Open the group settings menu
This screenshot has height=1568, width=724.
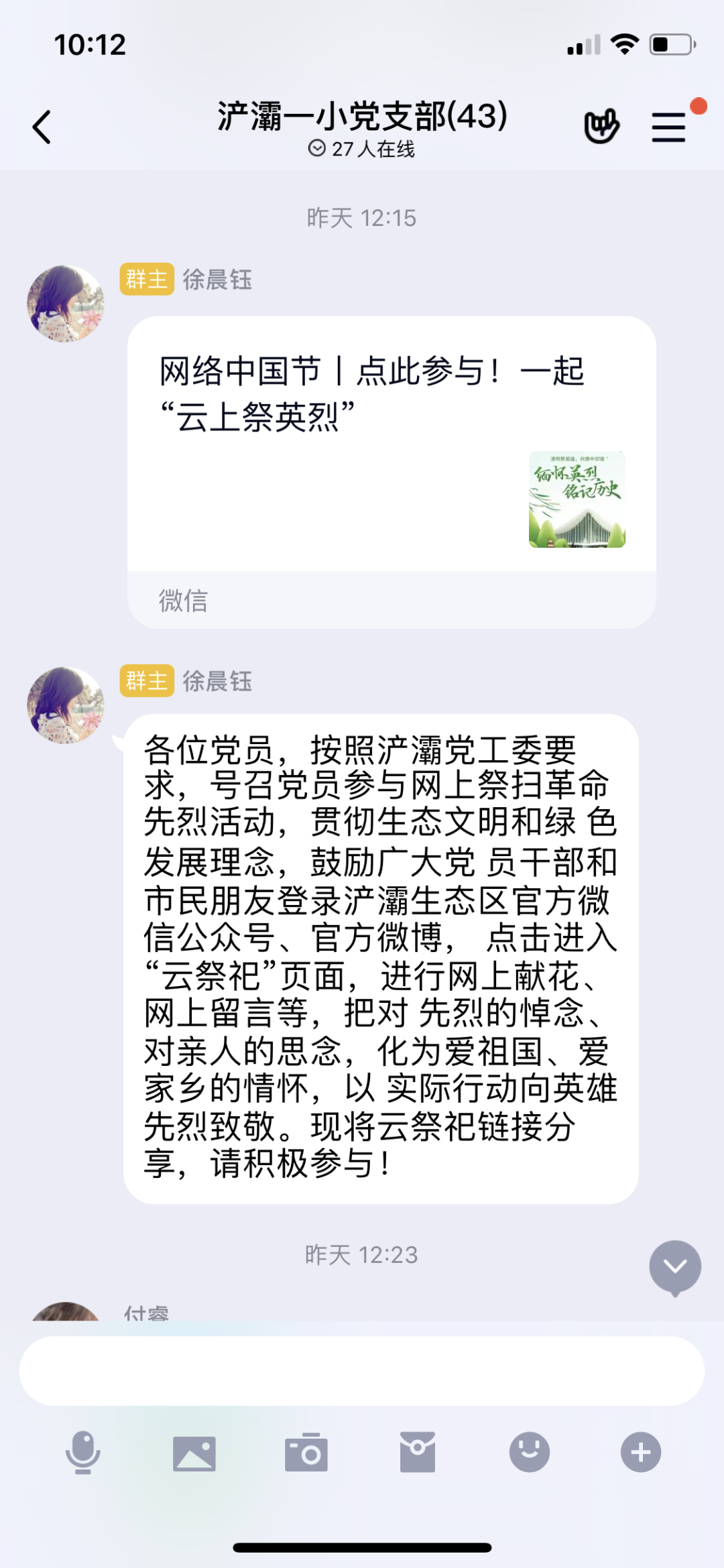click(x=669, y=126)
